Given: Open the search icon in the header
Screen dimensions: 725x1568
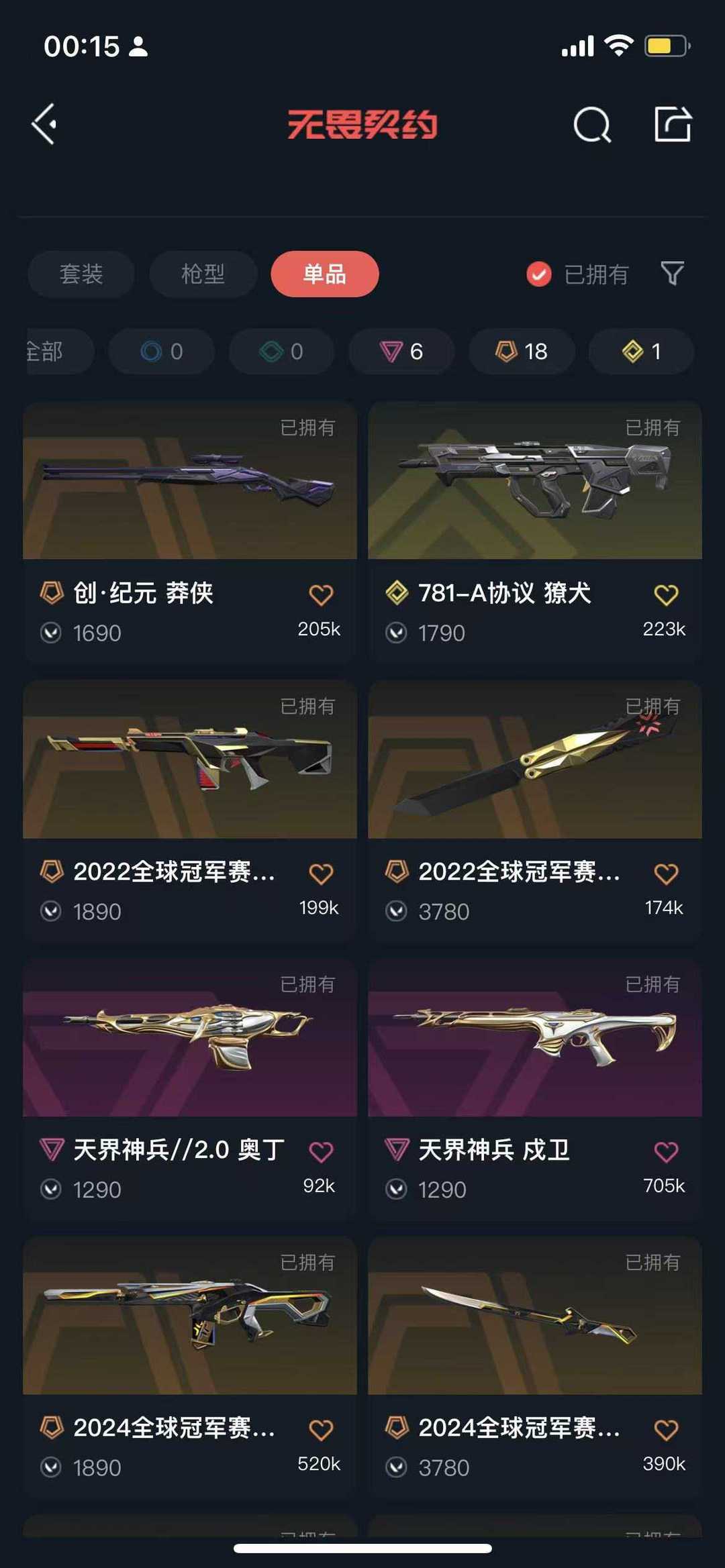Looking at the screenshot, I should (x=592, y=124).
